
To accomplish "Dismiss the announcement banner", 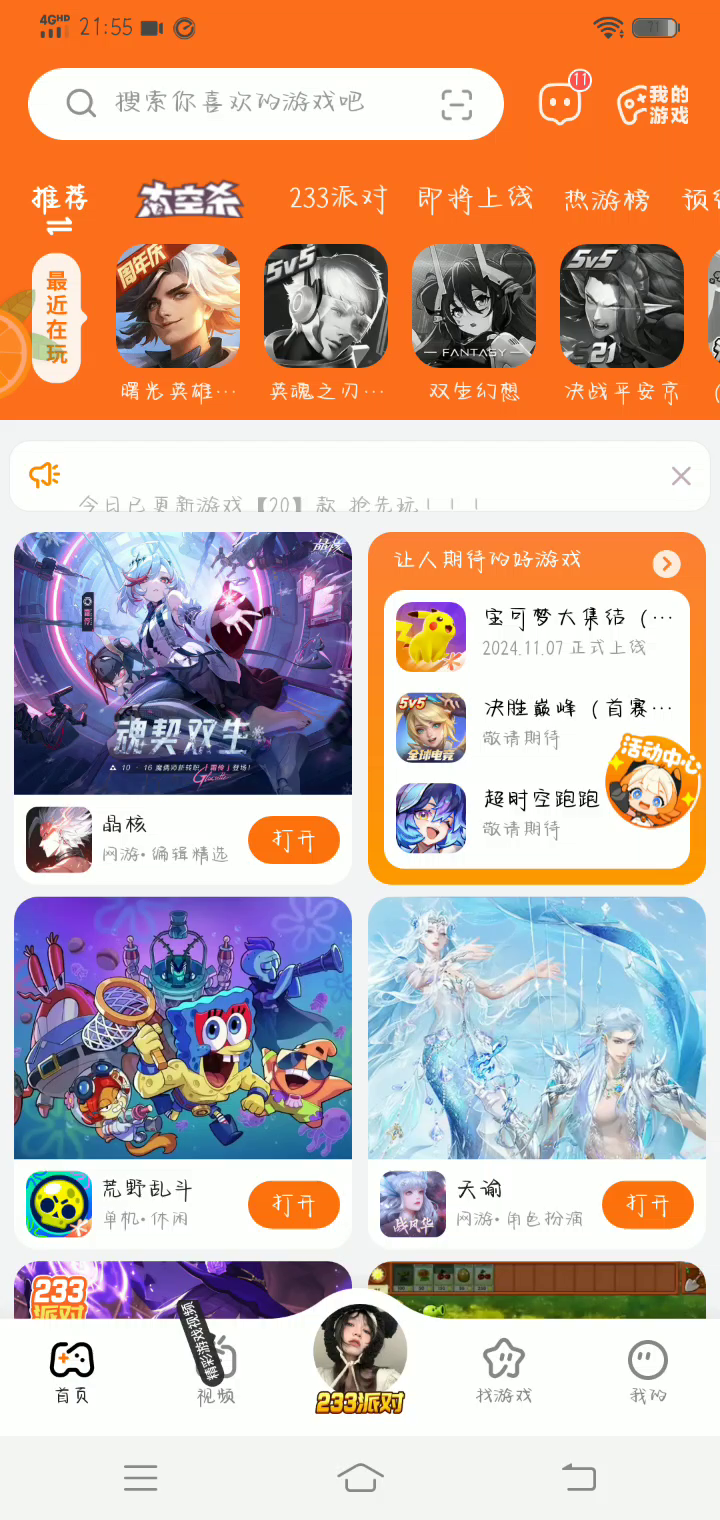I will 681,476.
